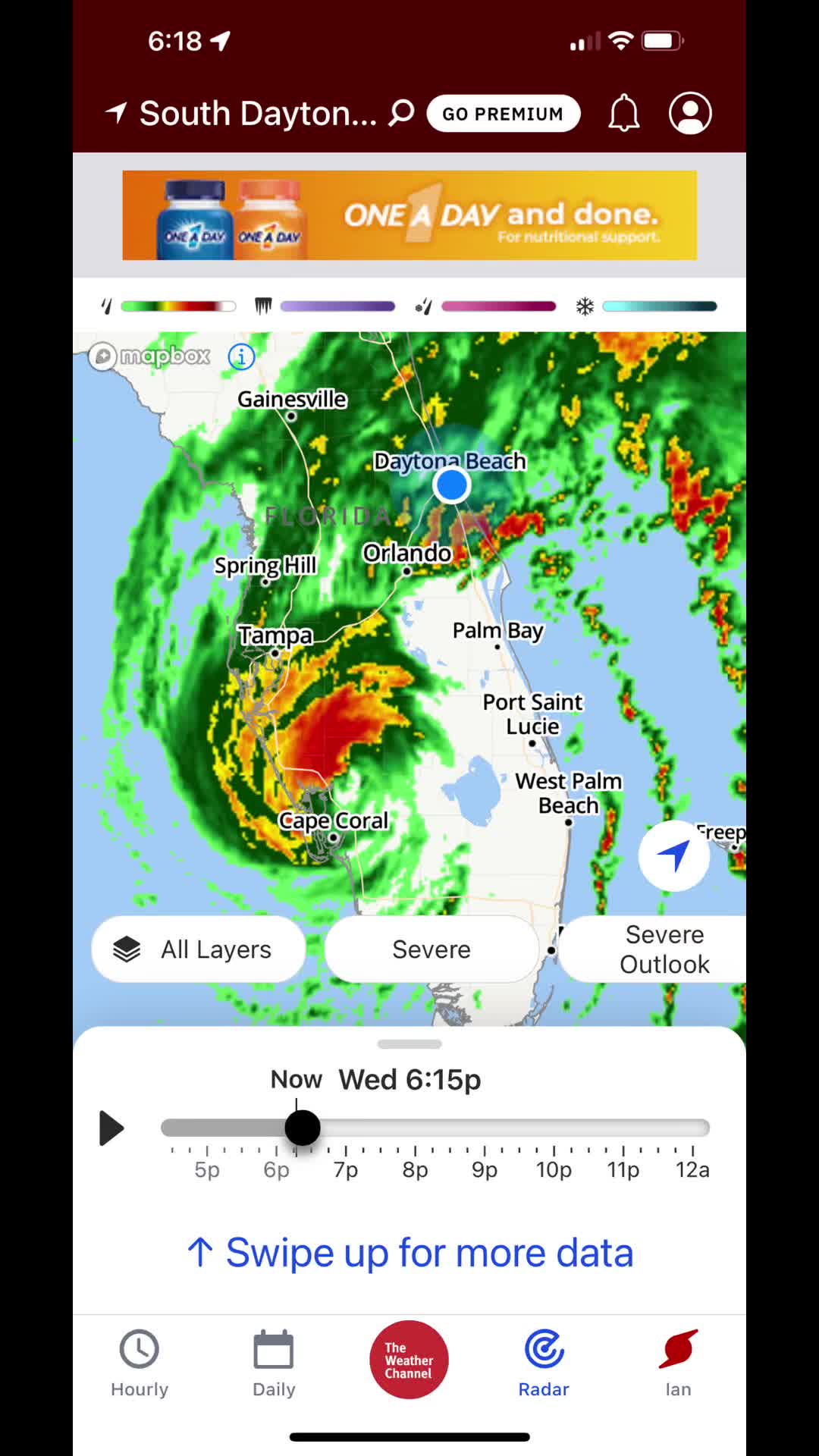Show map info via the info icon

pos(241,356)
